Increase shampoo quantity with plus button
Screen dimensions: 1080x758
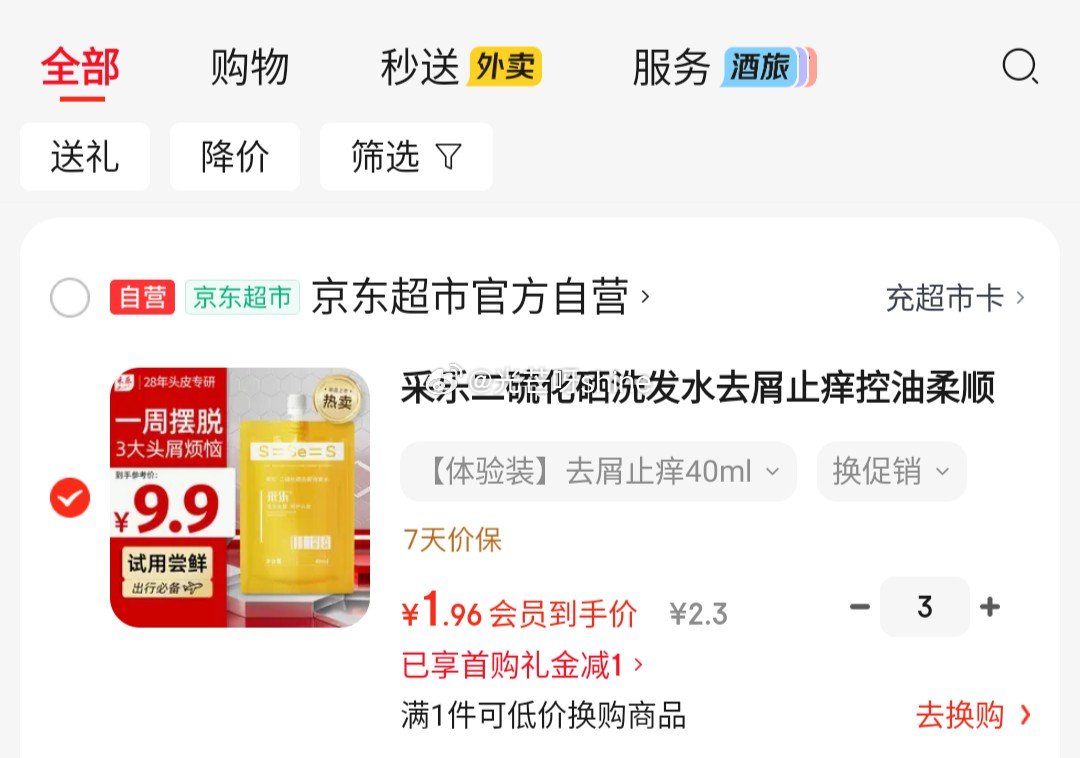tap(990, 607)
